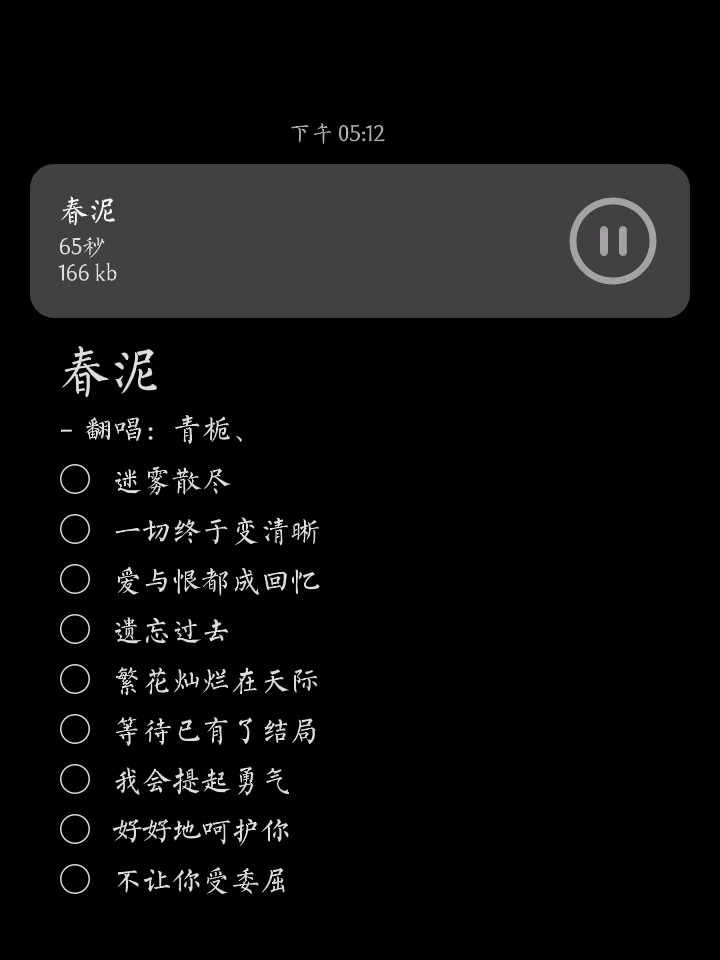The width and height of the screenshot is (720, 960).
Task: Toggle the checkbox beside 等待已有了结局
Action: [x=75, y=729]
